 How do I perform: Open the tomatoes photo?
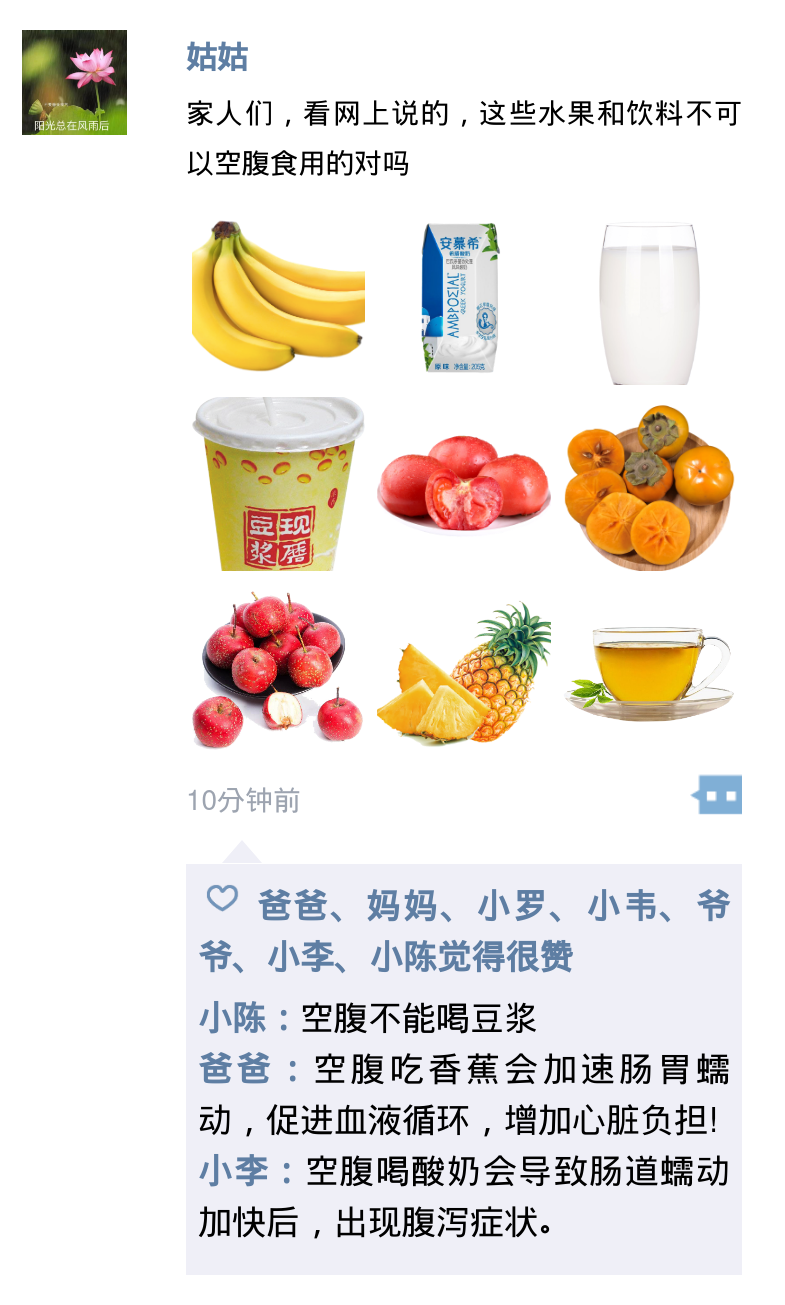464,484
